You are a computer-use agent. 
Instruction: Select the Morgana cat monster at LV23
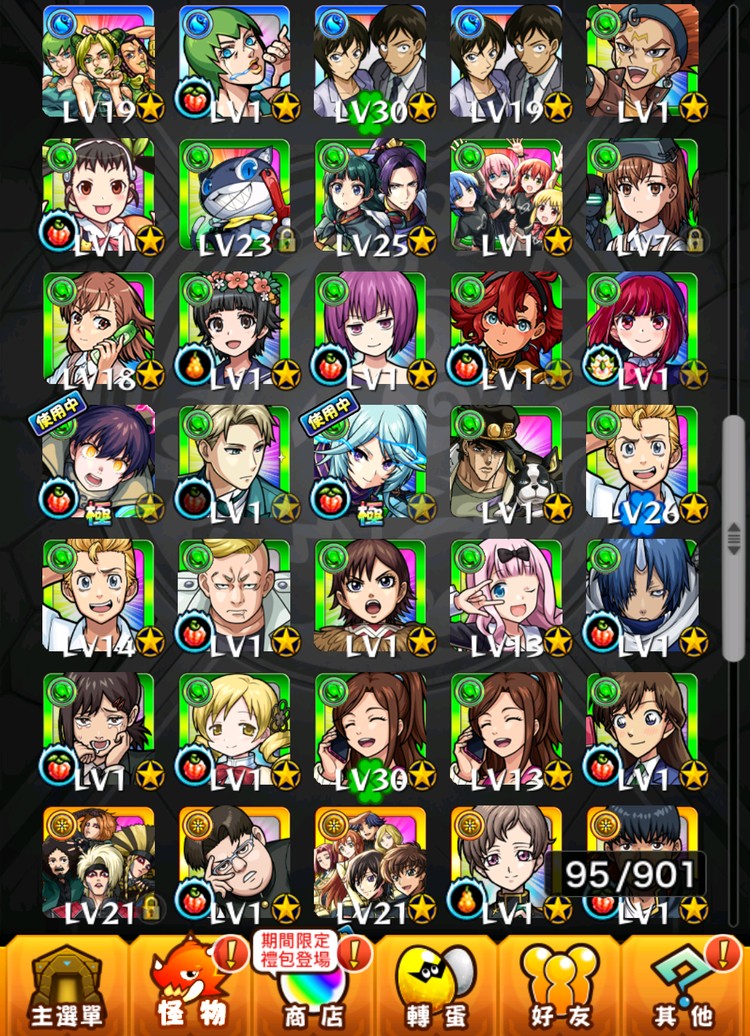[x=234, y=195]
